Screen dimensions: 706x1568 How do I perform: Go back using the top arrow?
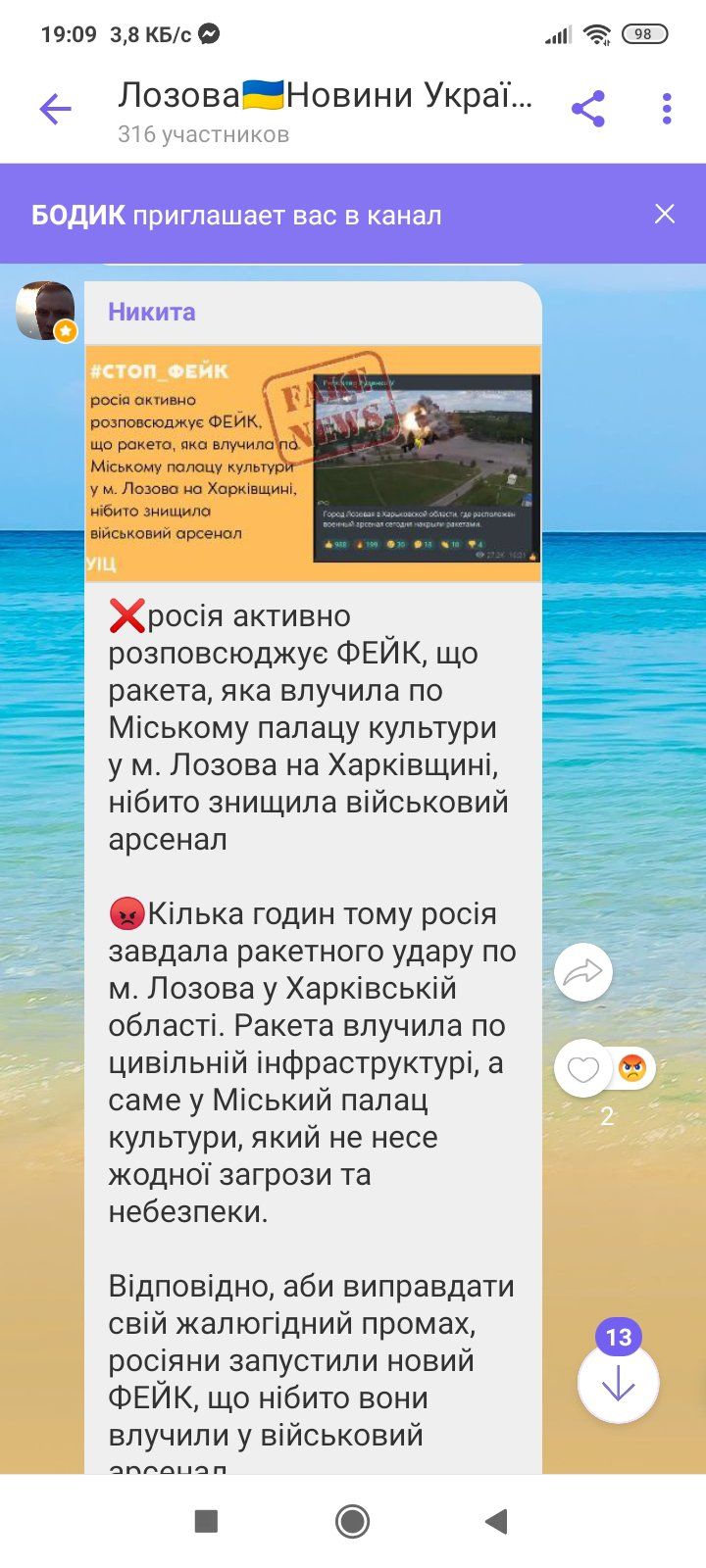click(55, 109)
